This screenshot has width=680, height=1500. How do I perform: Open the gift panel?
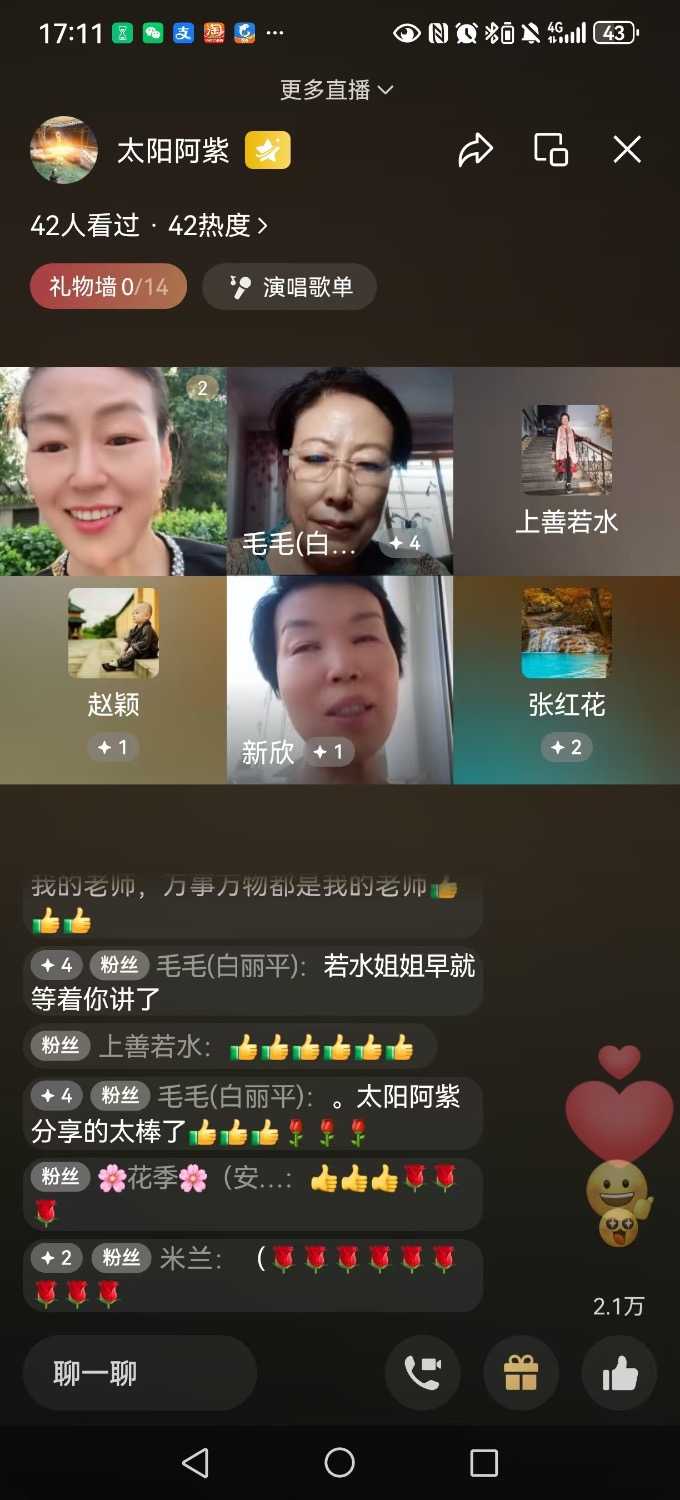(x=521, y=1373)
